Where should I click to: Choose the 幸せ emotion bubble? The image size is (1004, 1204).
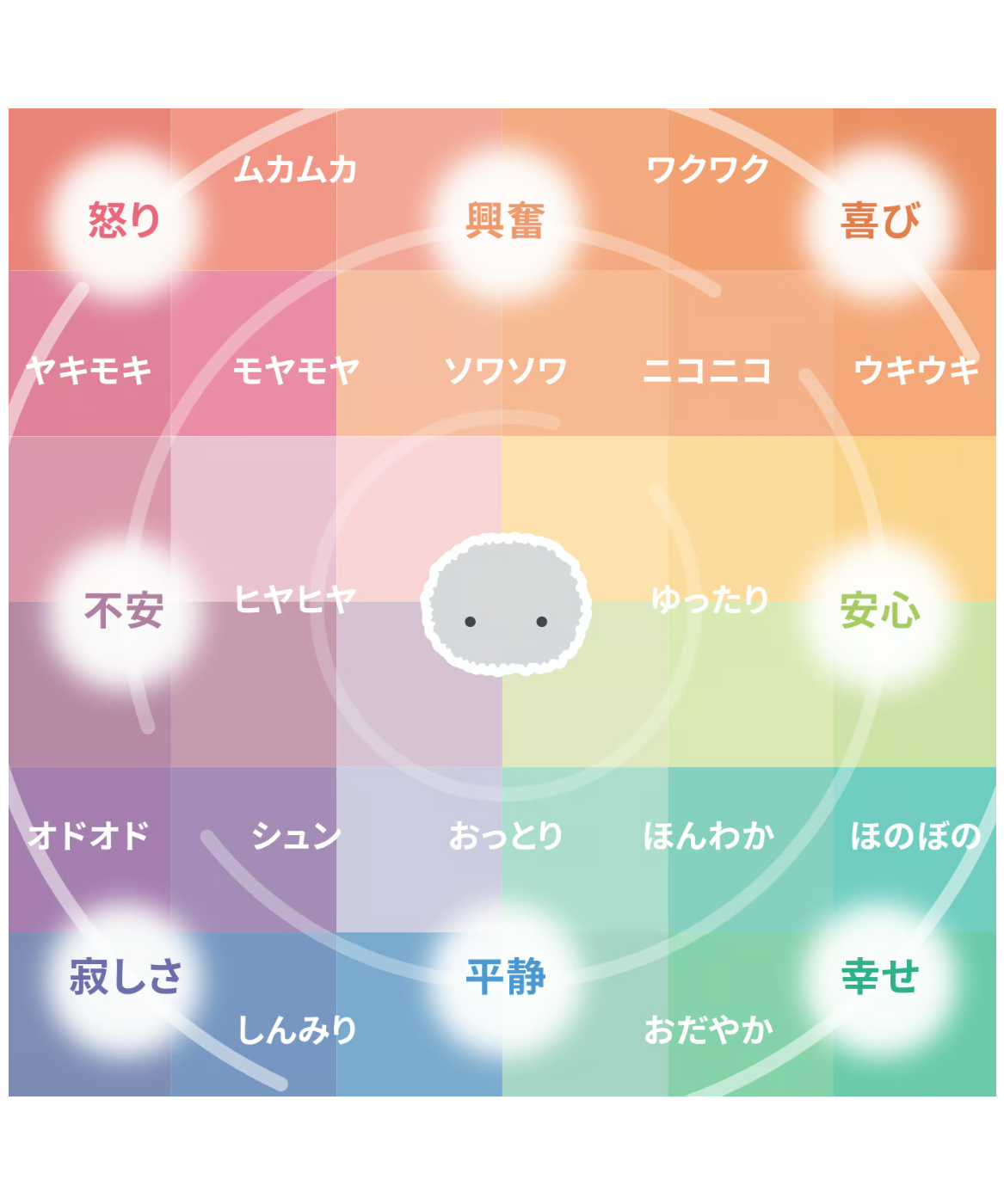(x=880, y=977)
